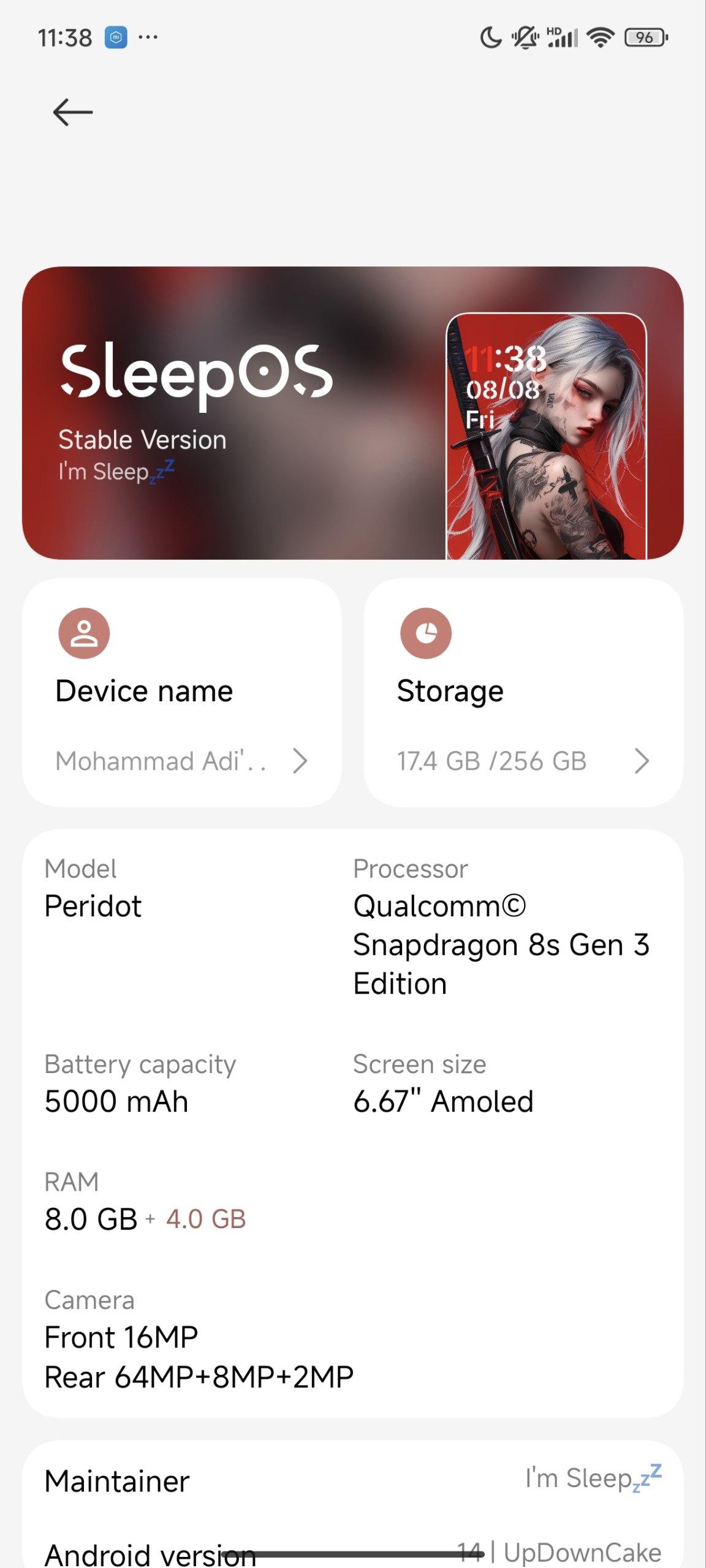Tap the Maintainer row
This screenshot has height=1568, width=706.
[x=353, y=1481]
